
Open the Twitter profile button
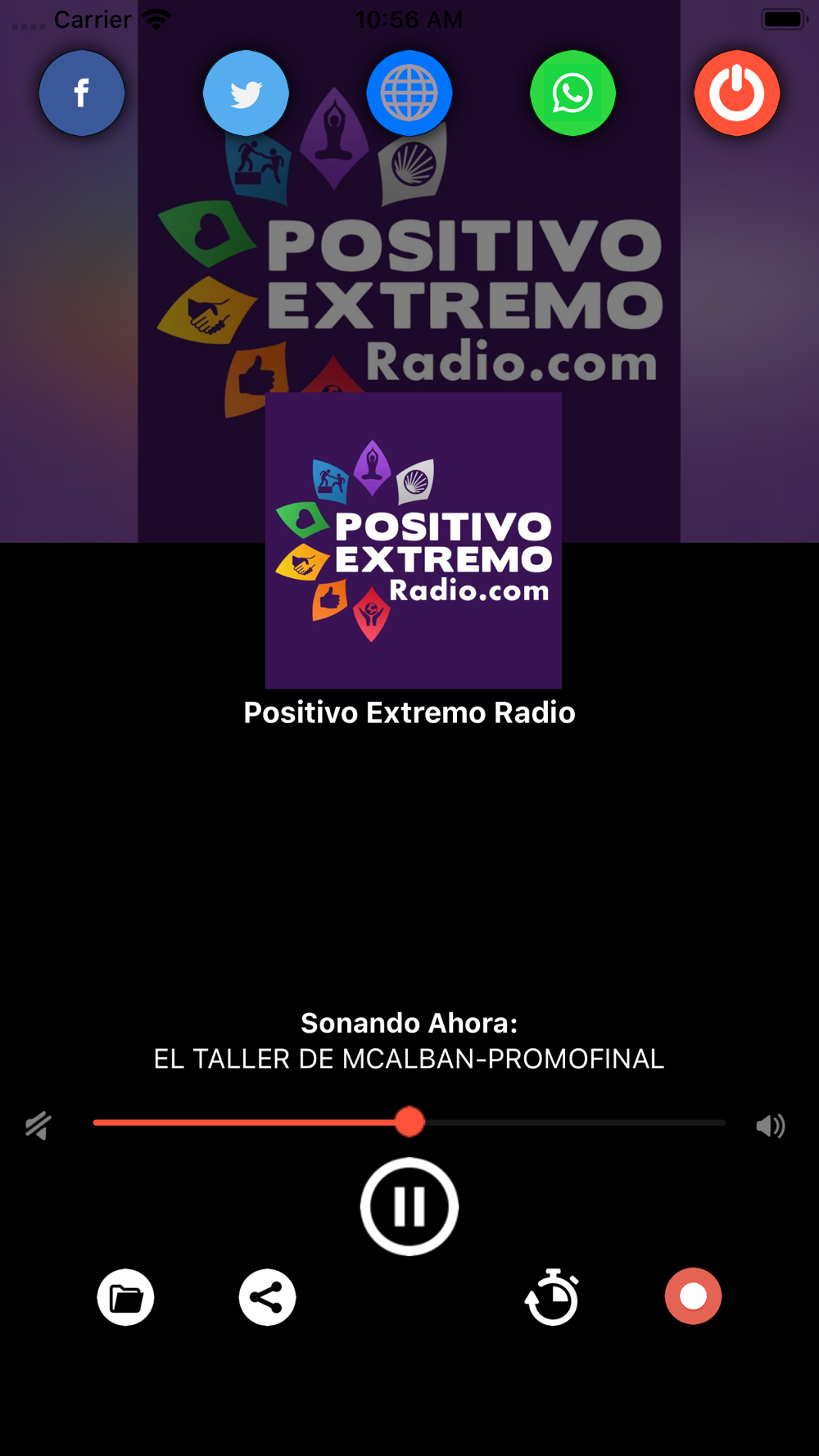246,93
